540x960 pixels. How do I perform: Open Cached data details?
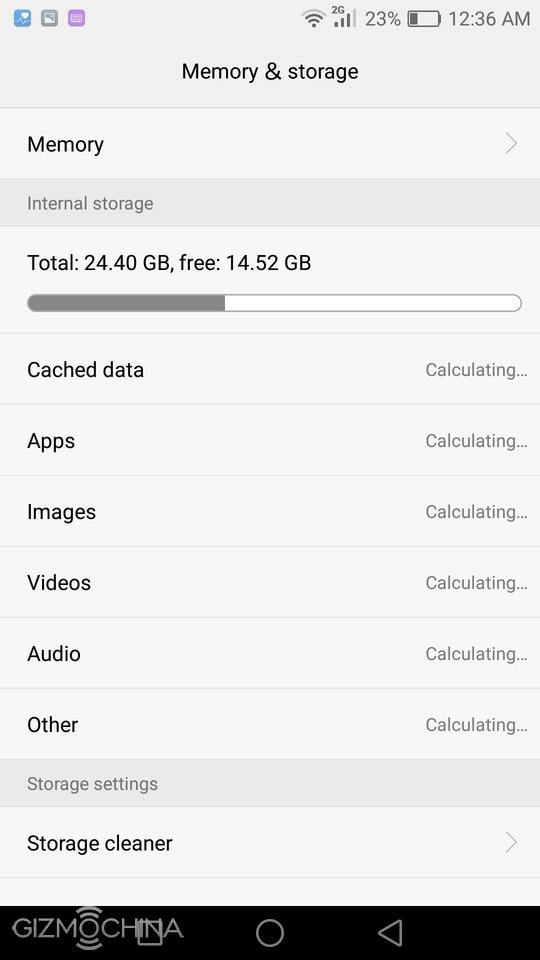pos(270,369)
